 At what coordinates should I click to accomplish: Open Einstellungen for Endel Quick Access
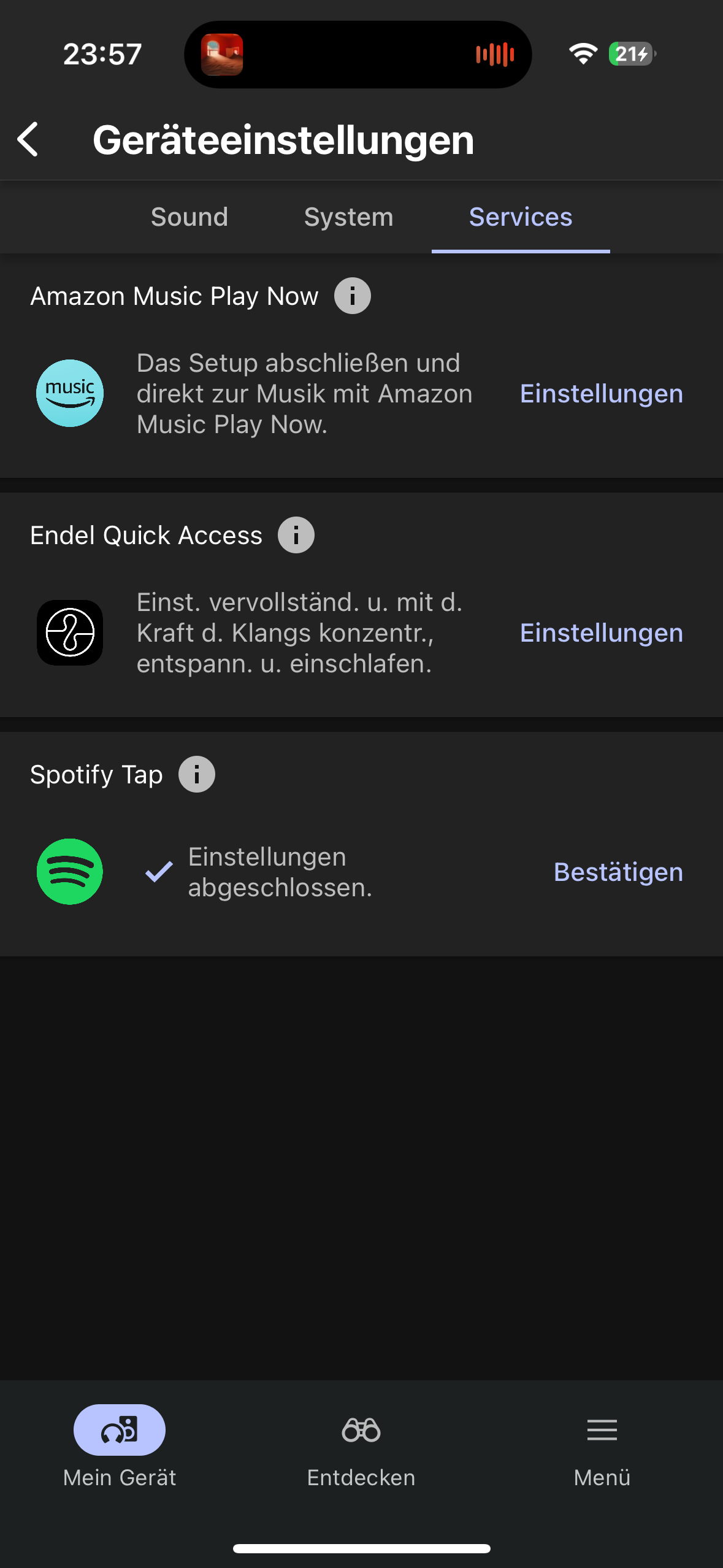click(x=602, y=632)
